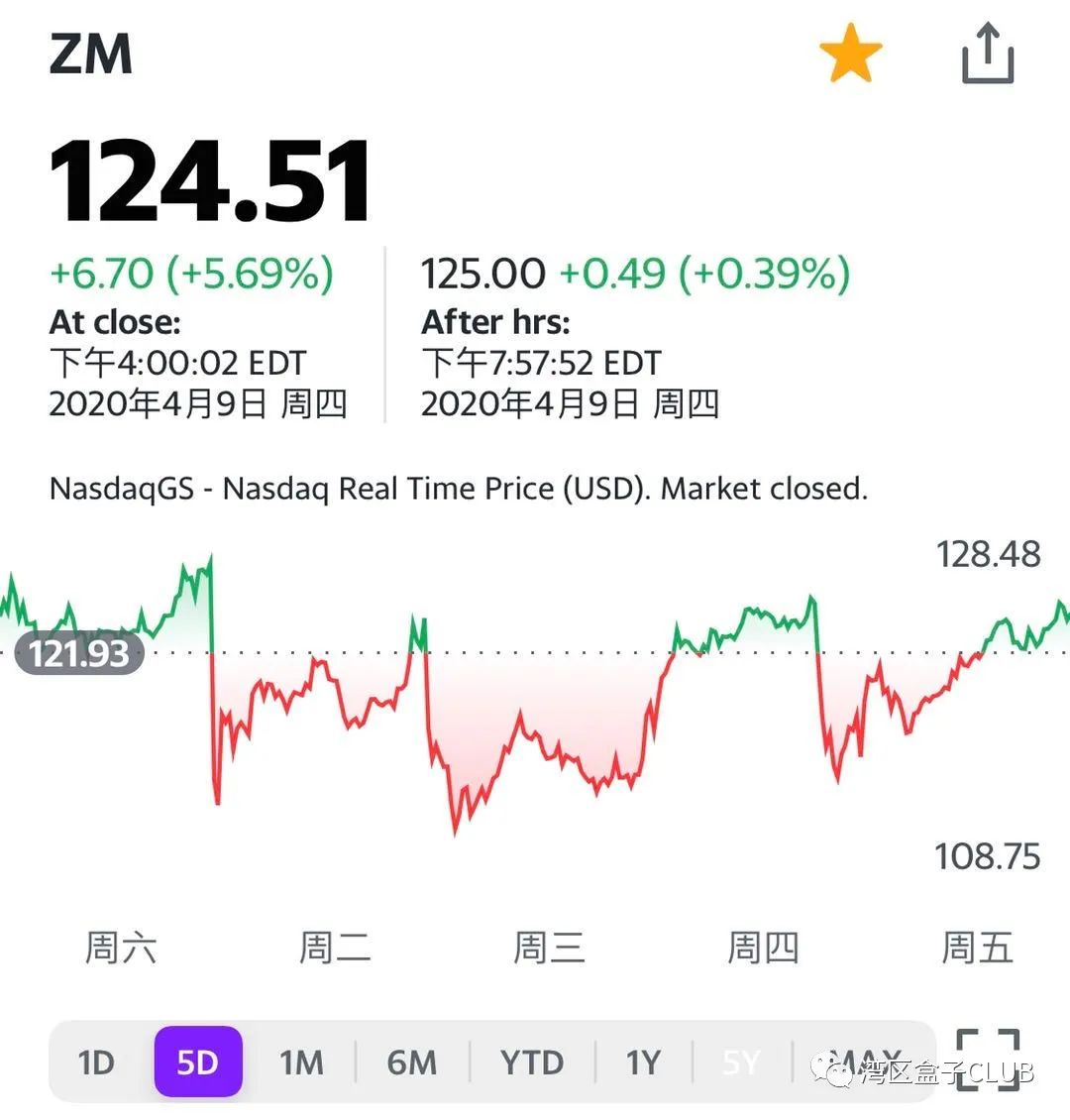Remove ZM from favorites via the star
The image size is (1070, 1120).
point(851,55)
